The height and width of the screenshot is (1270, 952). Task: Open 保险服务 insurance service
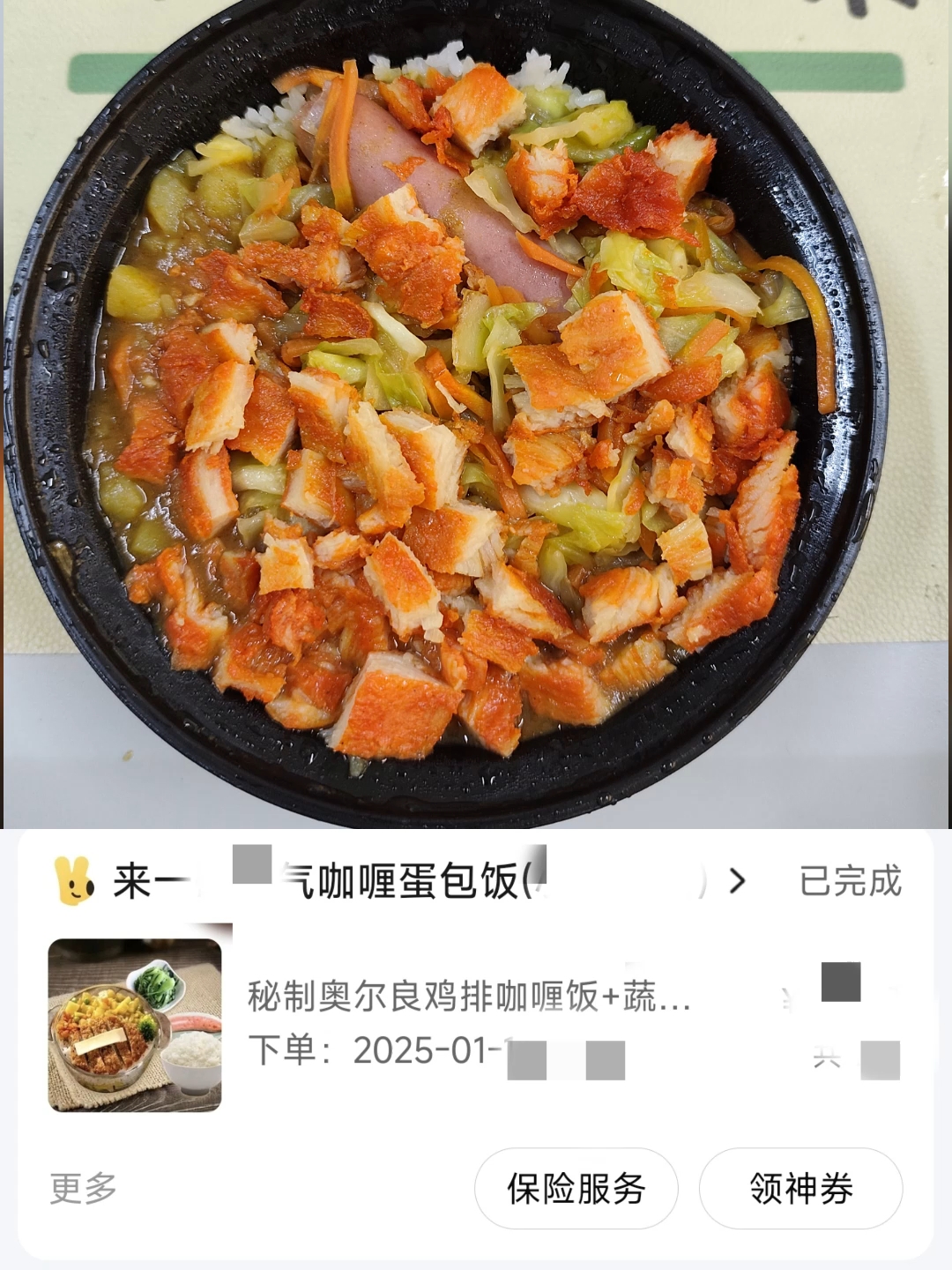(x=575, y=1188)
